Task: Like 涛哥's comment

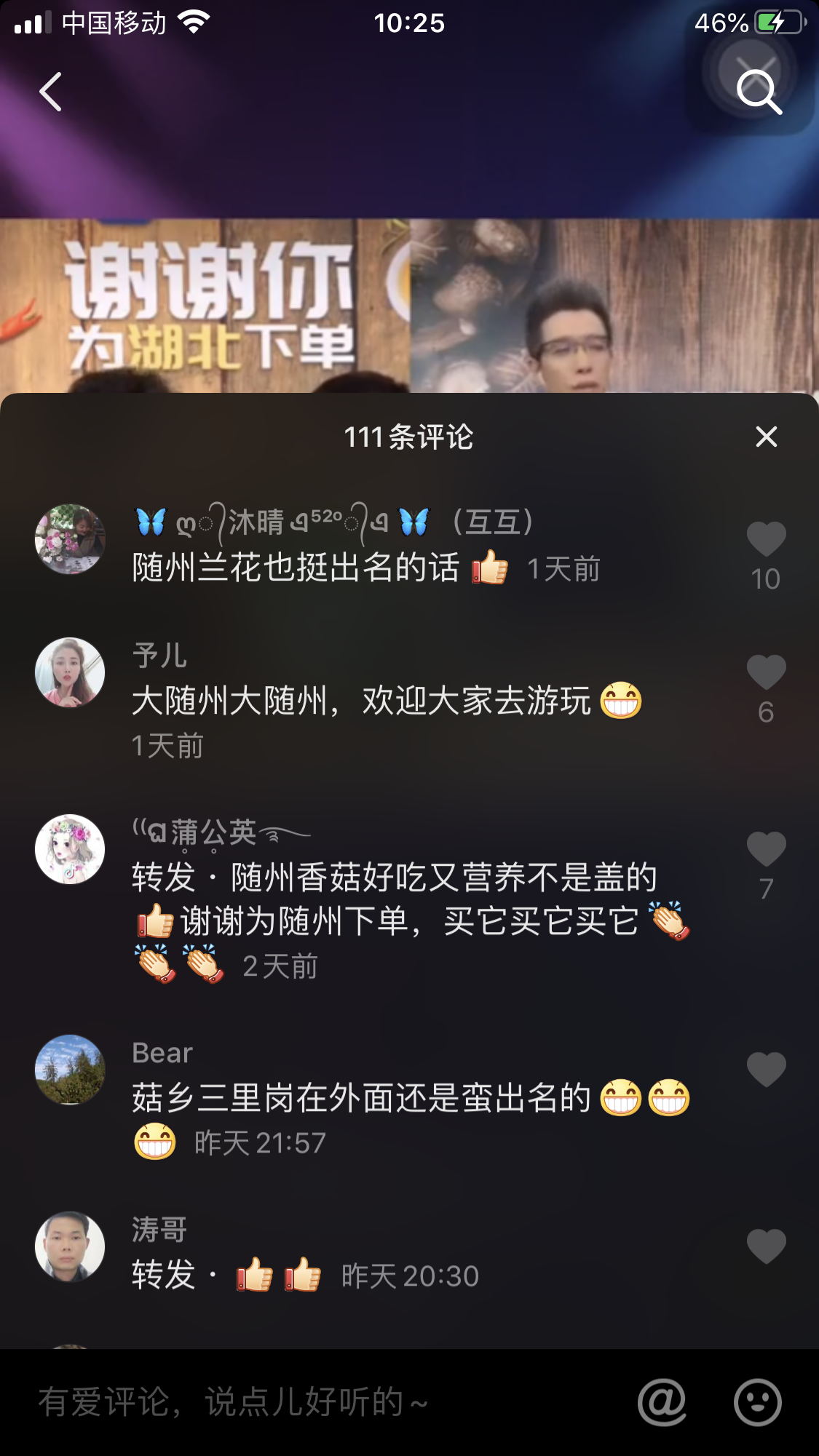Action: click(766, 1246)
